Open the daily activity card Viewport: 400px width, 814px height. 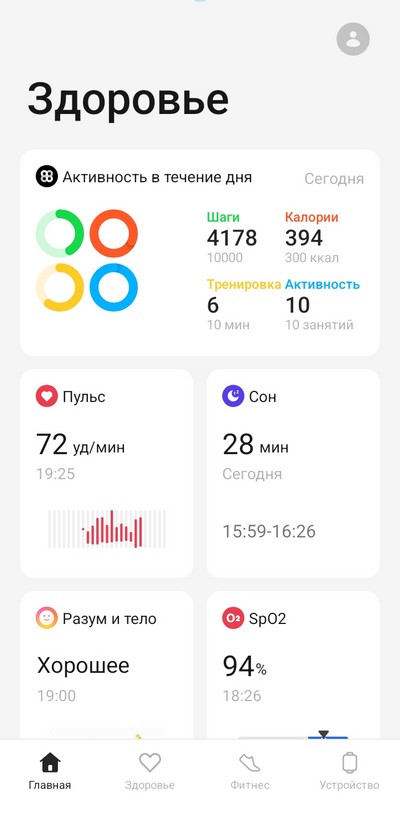200,253
